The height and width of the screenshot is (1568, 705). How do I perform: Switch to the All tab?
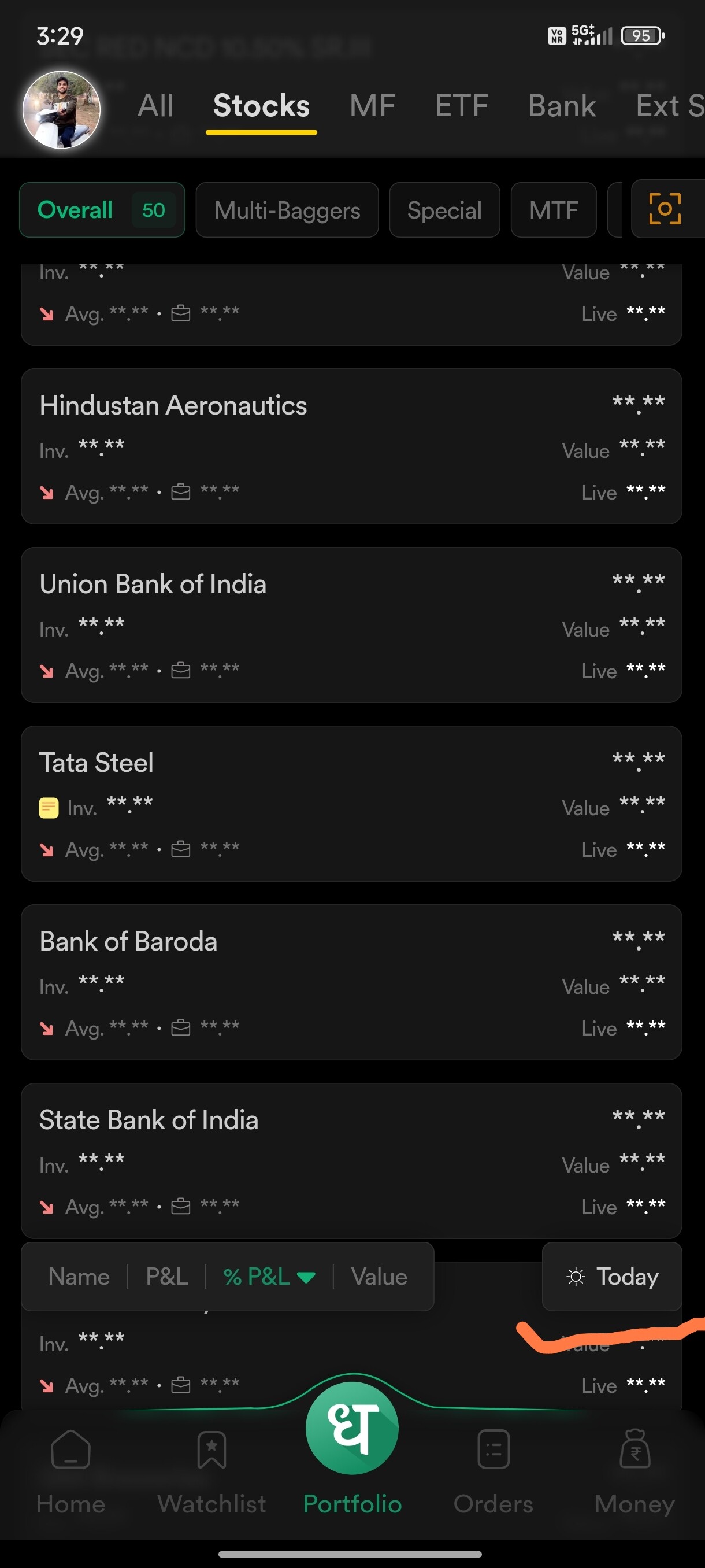(x=155, y=106)
